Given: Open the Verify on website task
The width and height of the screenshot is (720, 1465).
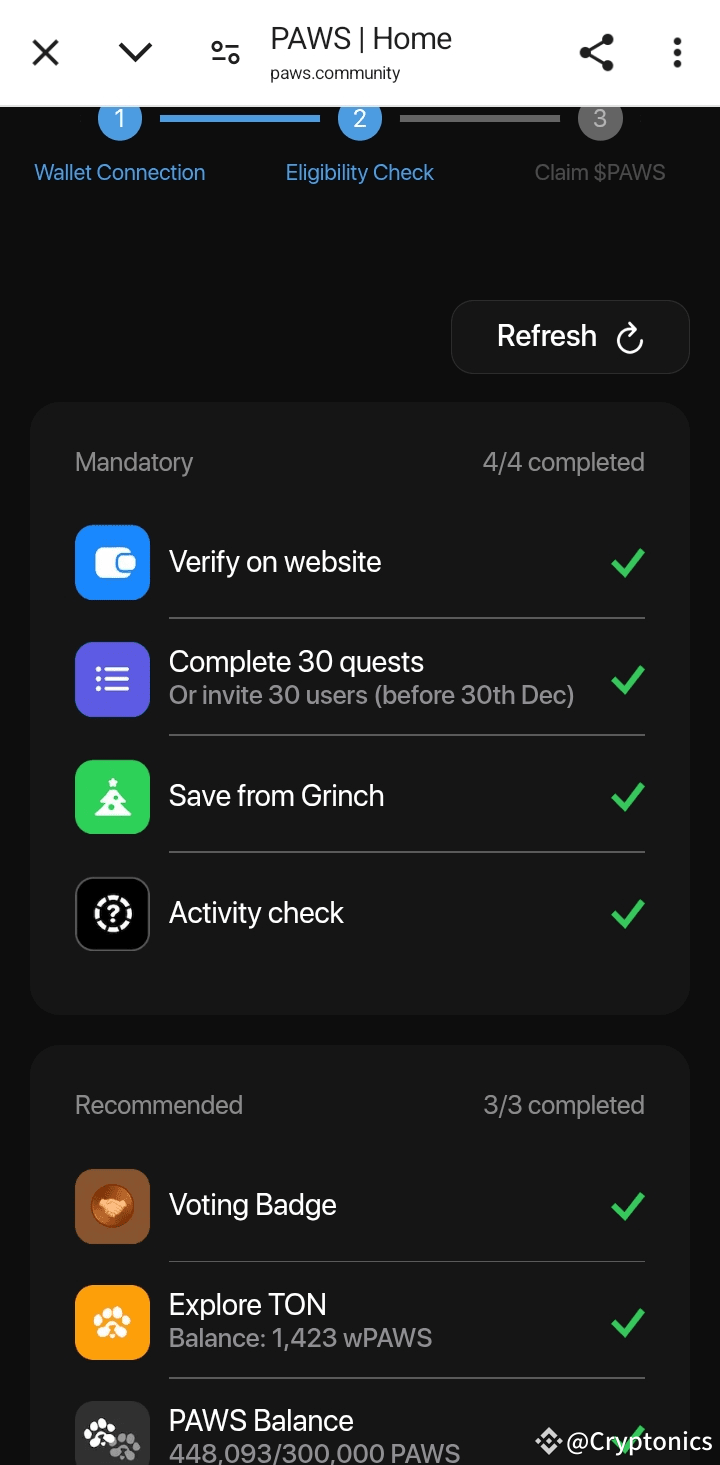Looking at the screenshot, I should 360,562.
